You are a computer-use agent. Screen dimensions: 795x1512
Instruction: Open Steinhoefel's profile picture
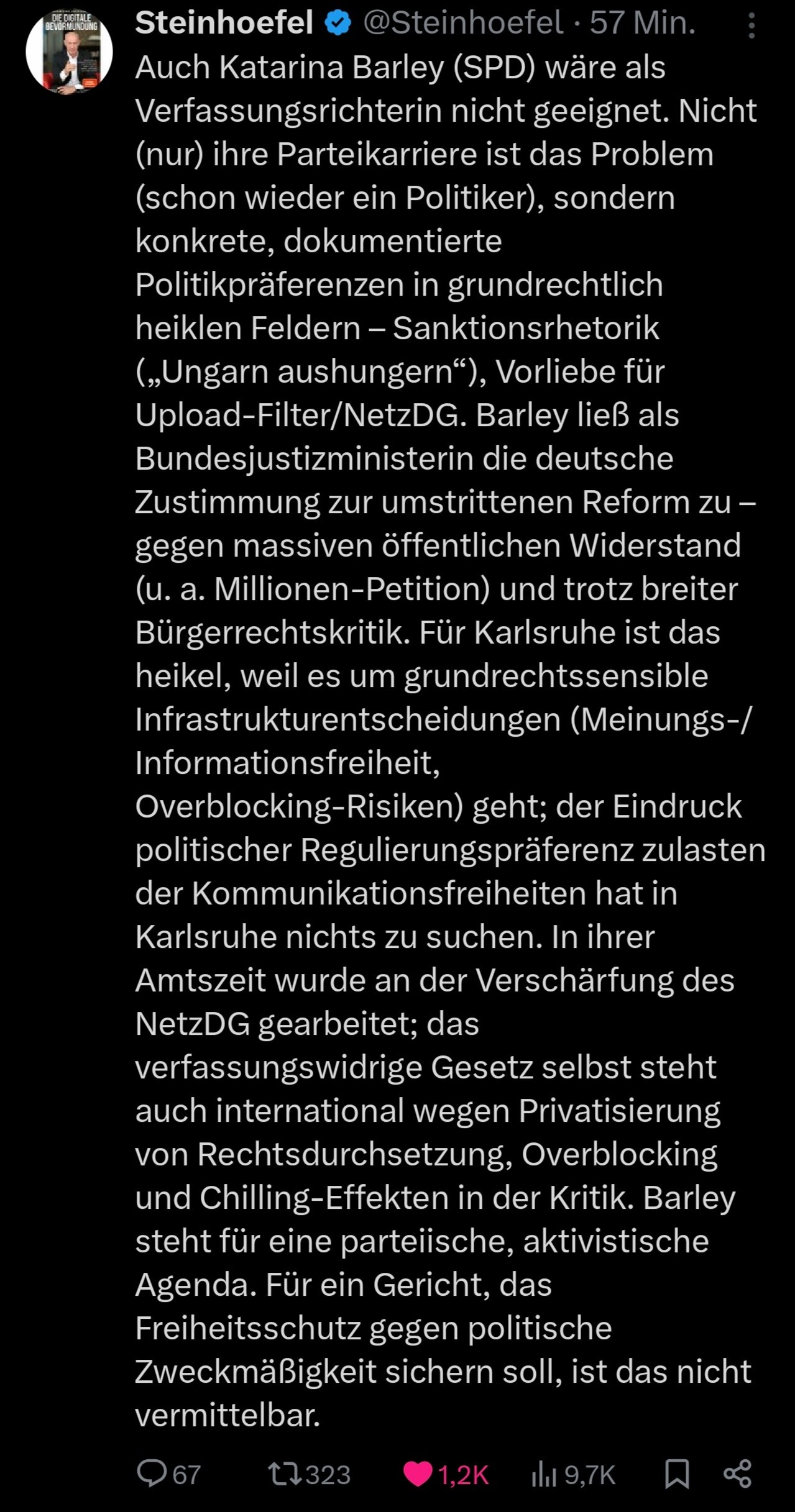coord(69,52)
